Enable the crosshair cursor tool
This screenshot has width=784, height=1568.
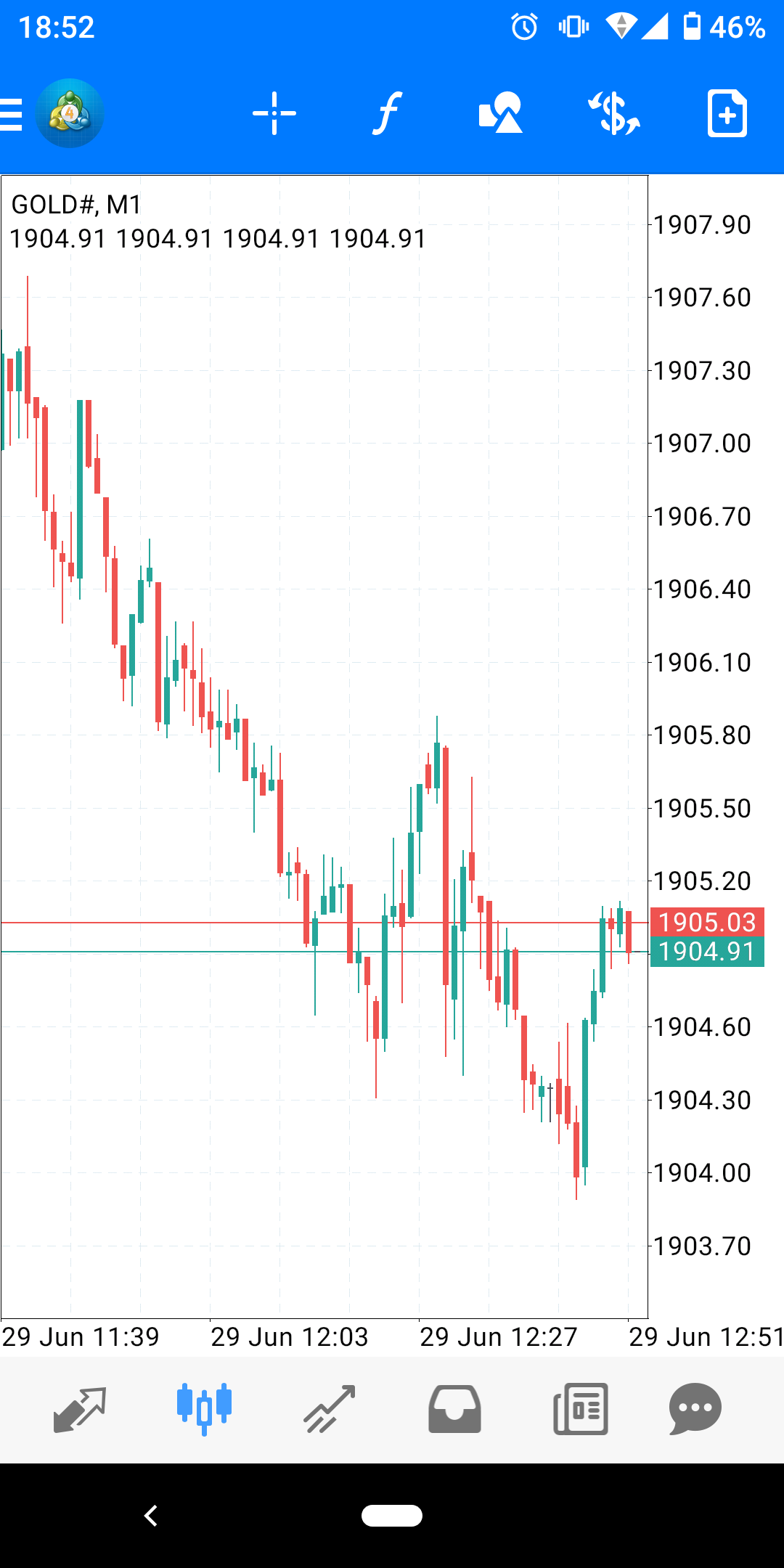pyautogui.click(x=274, y=114)
